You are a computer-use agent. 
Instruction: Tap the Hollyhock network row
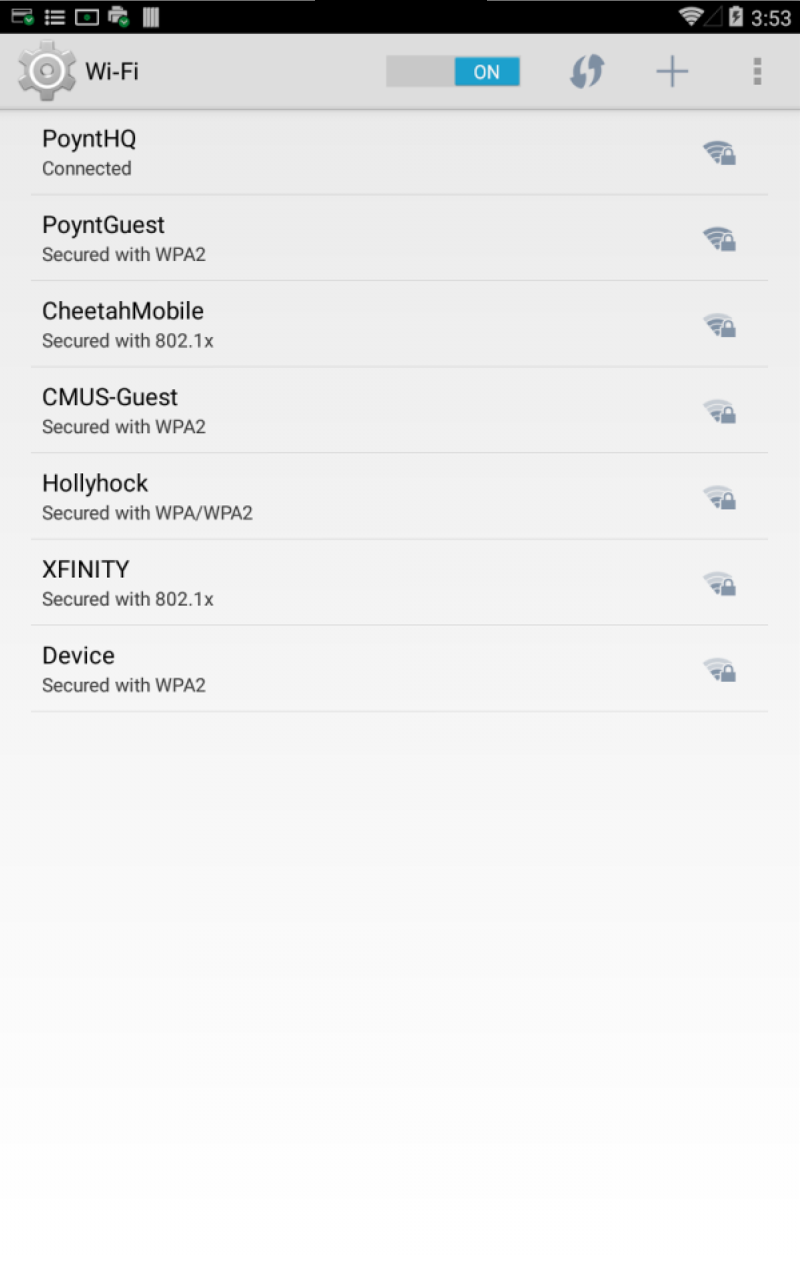(399, 496)
